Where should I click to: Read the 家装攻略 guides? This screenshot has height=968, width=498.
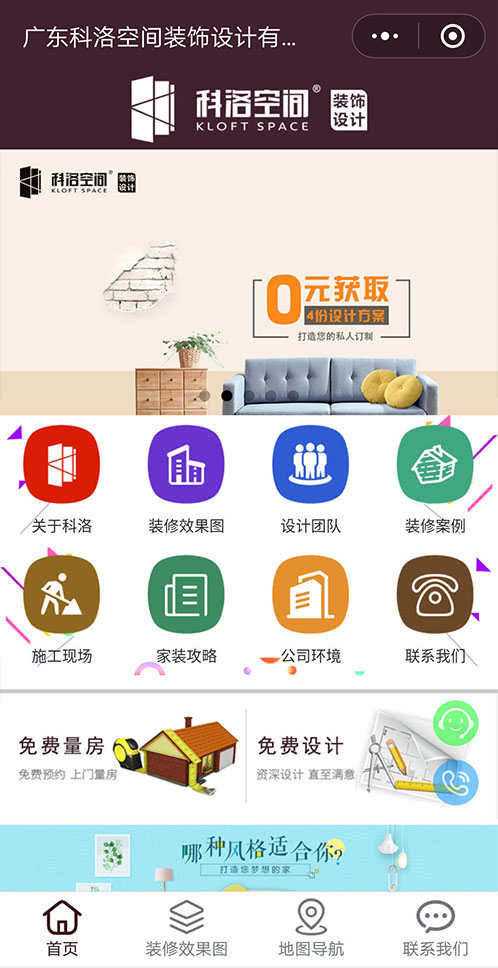tap(186, 609)
